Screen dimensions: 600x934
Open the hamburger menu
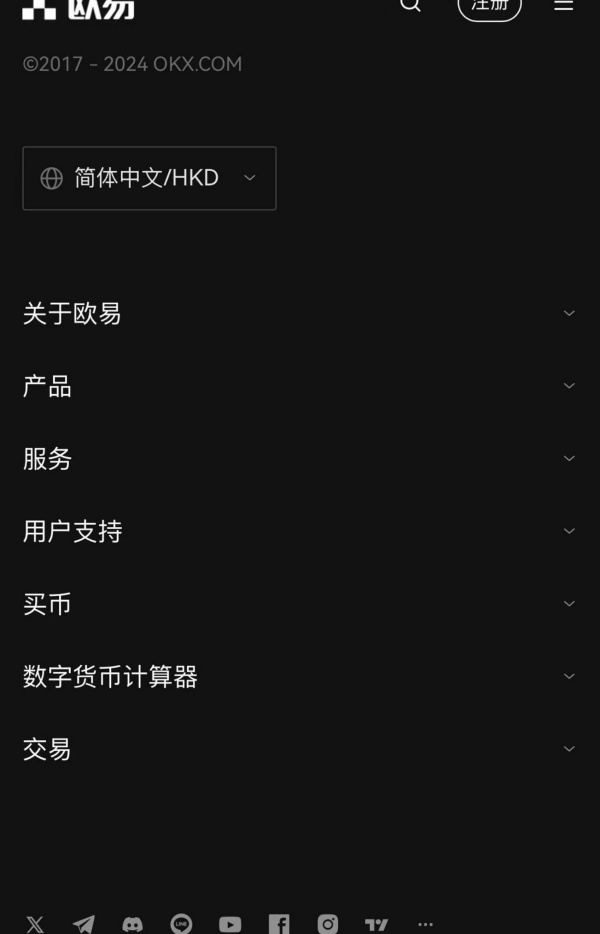coord(564,5)
